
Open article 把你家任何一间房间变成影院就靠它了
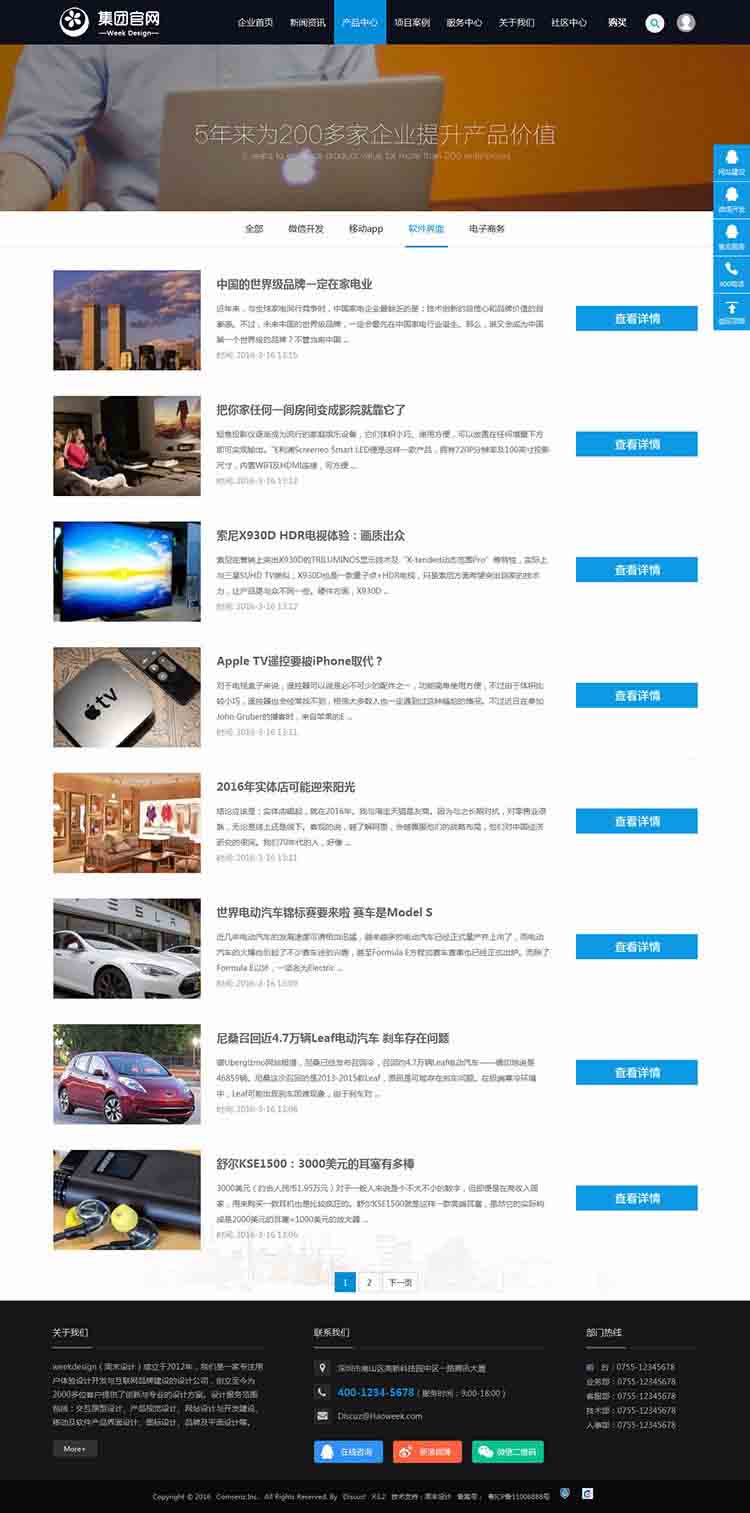tap(311, 410)
